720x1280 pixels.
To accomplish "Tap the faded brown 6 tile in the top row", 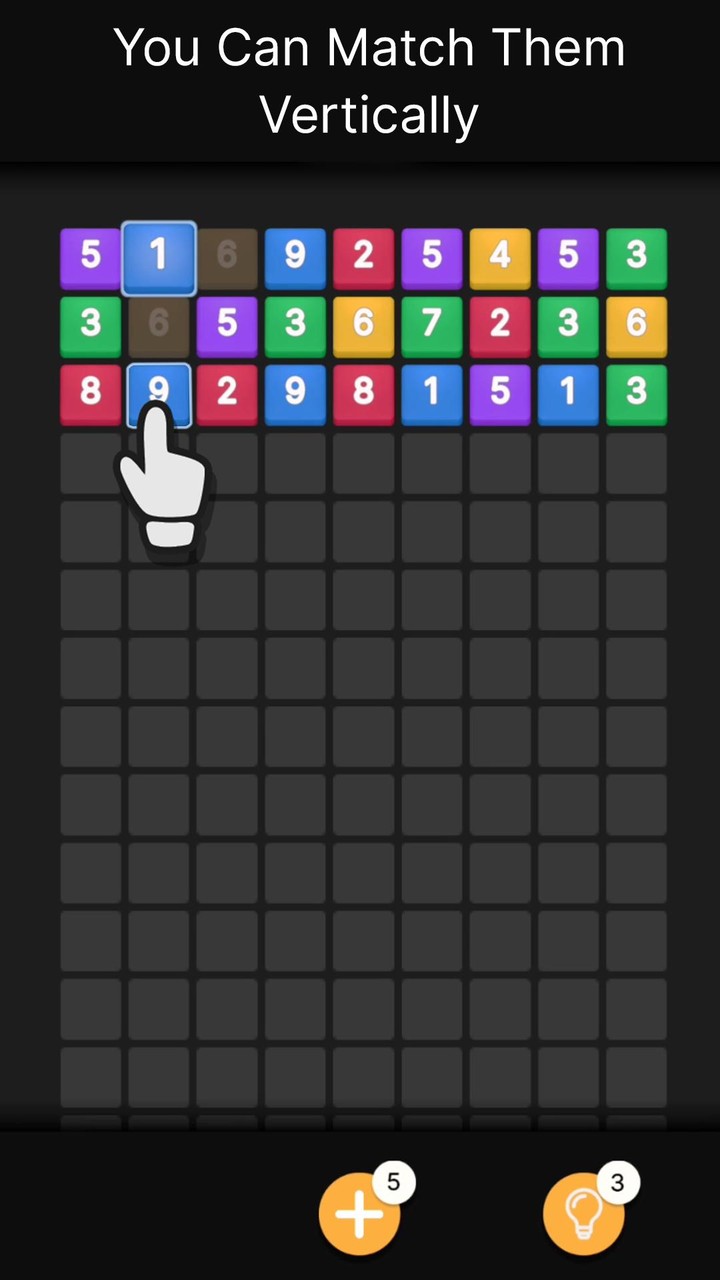I will point(226,255).
